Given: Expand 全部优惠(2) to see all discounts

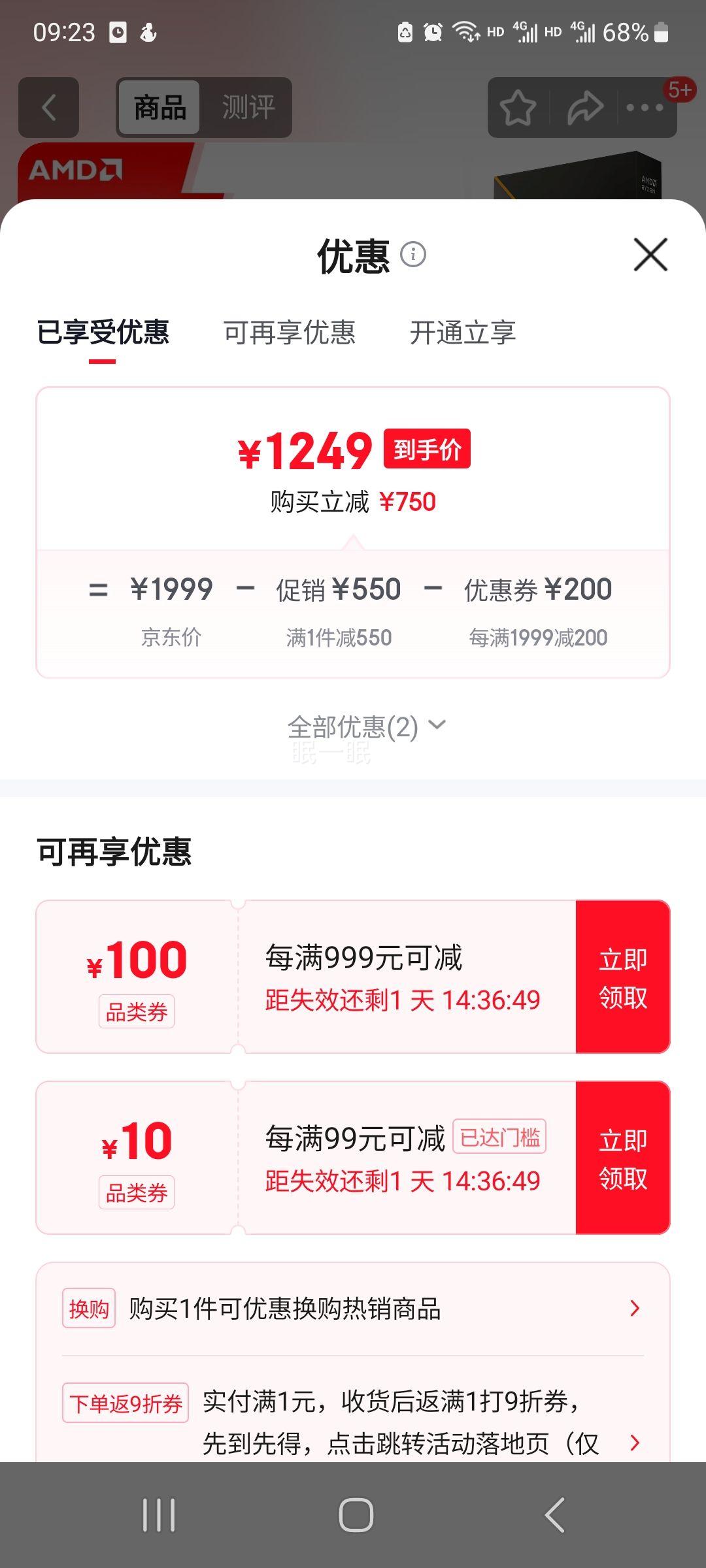Looking at the screenshot, I should click(353, 724).
